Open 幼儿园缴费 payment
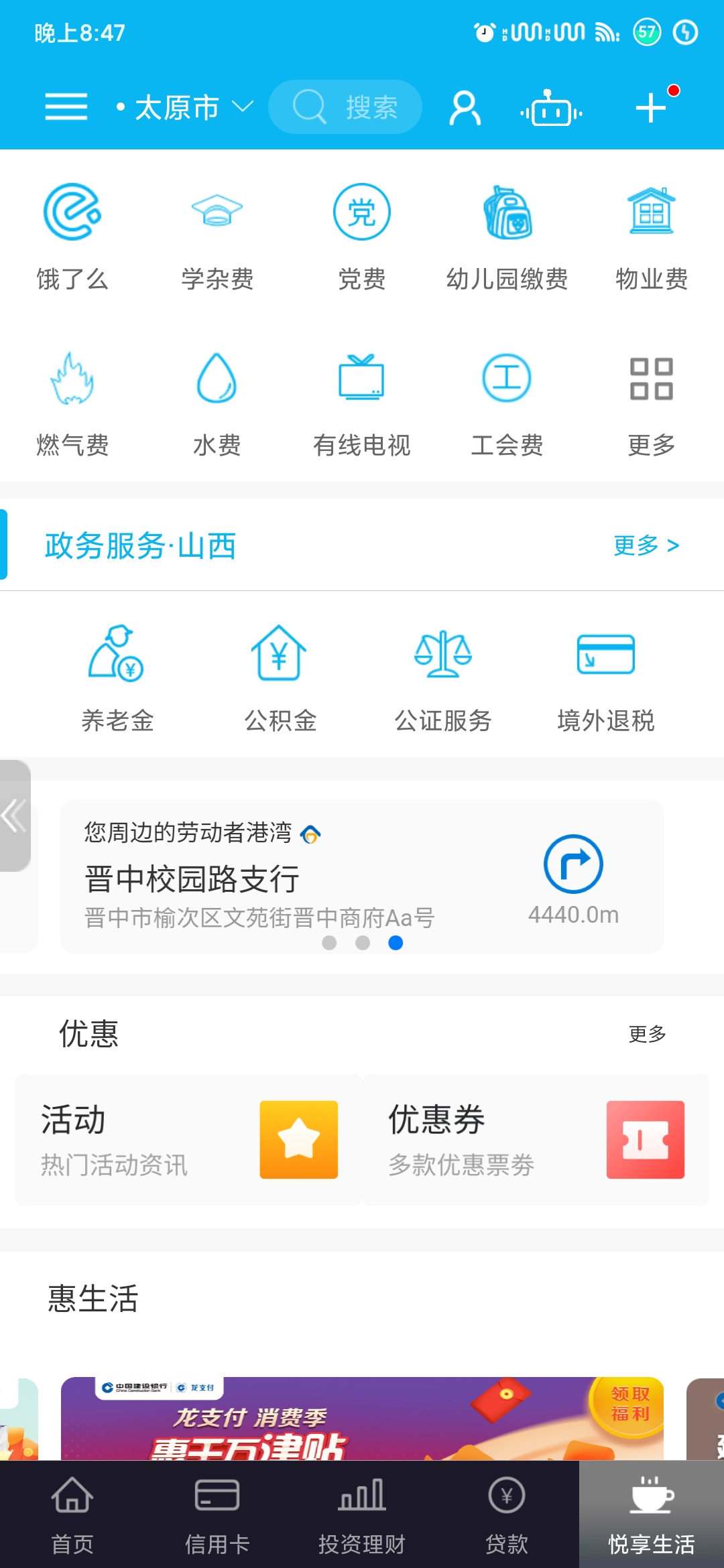The width and height of the screenshot is (724, 1568). pyautogui.click(x=507, y=236)
